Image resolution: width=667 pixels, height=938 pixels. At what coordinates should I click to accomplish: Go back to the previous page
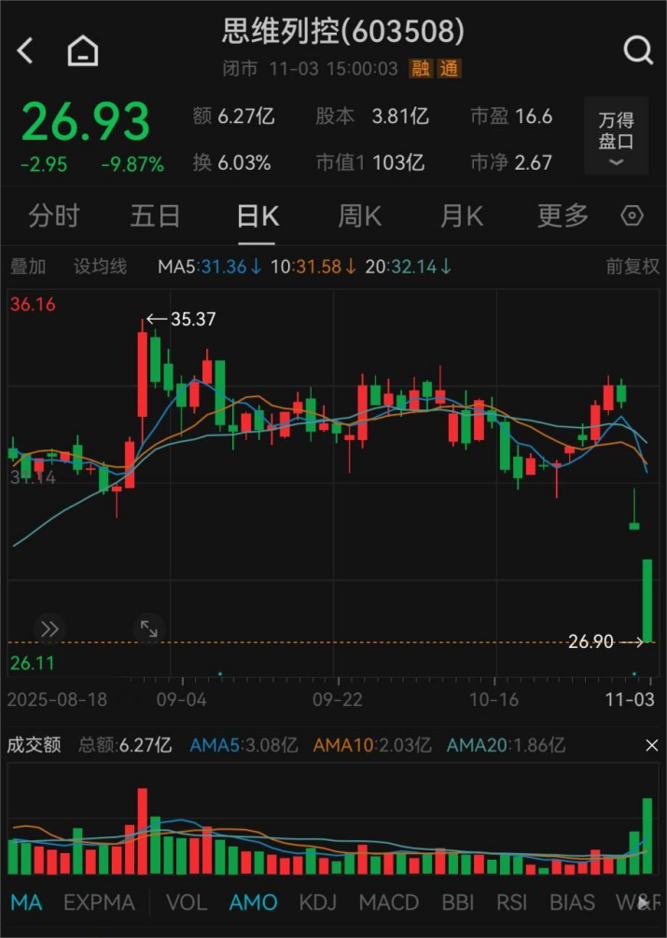pos(26,51)
